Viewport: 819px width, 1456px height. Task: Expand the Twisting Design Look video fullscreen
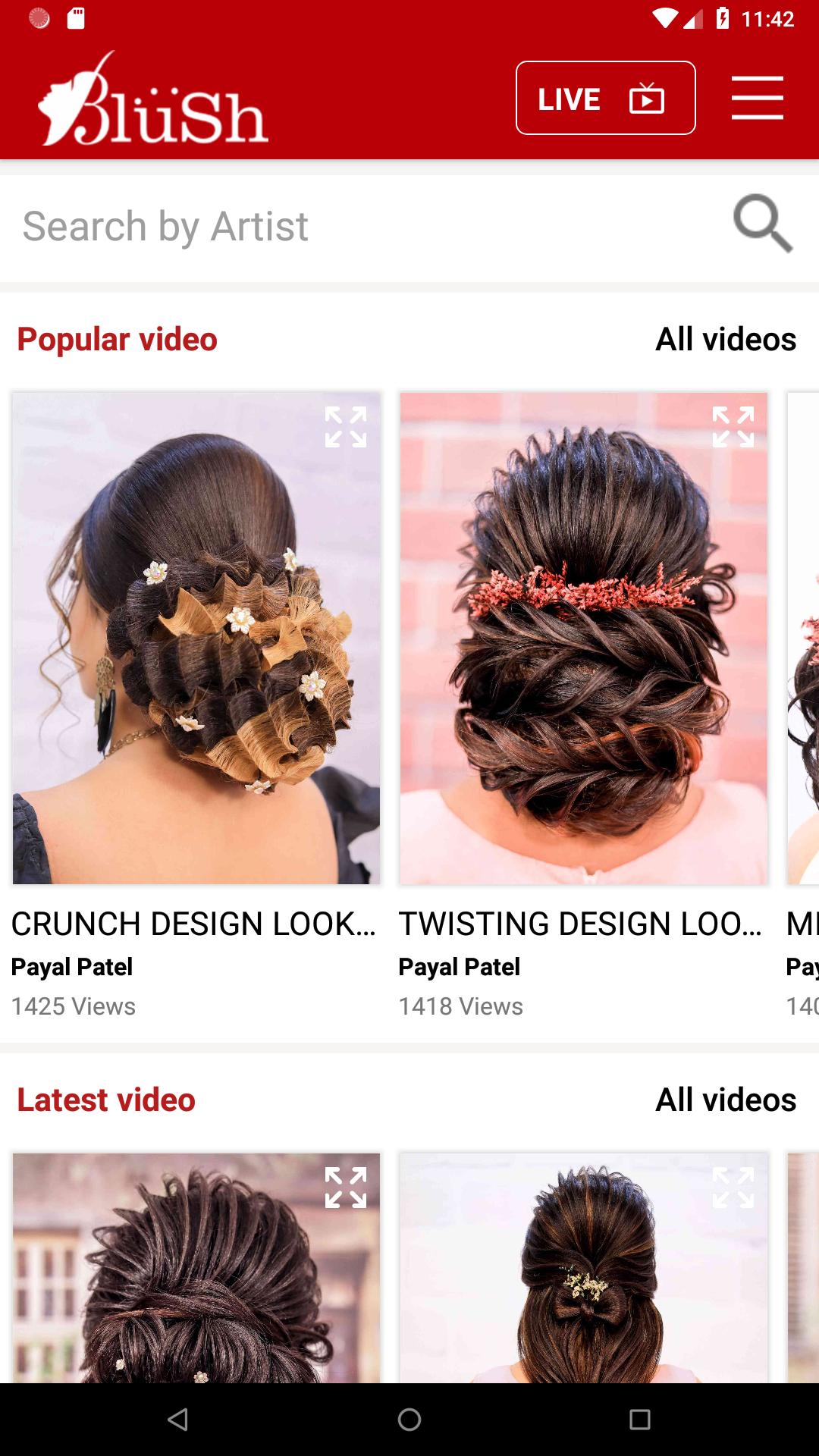733,427
